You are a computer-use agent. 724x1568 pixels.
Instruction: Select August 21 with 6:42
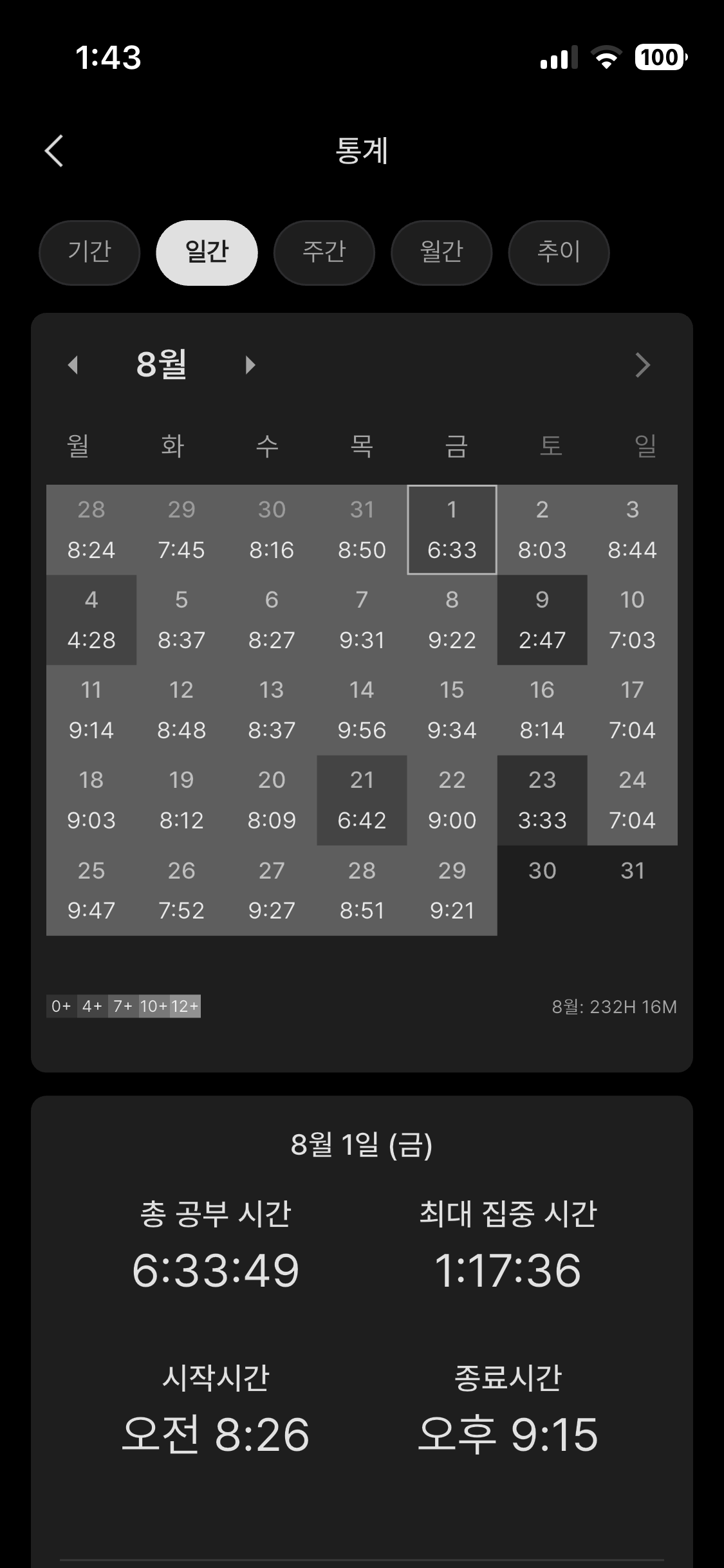point(362,800)
